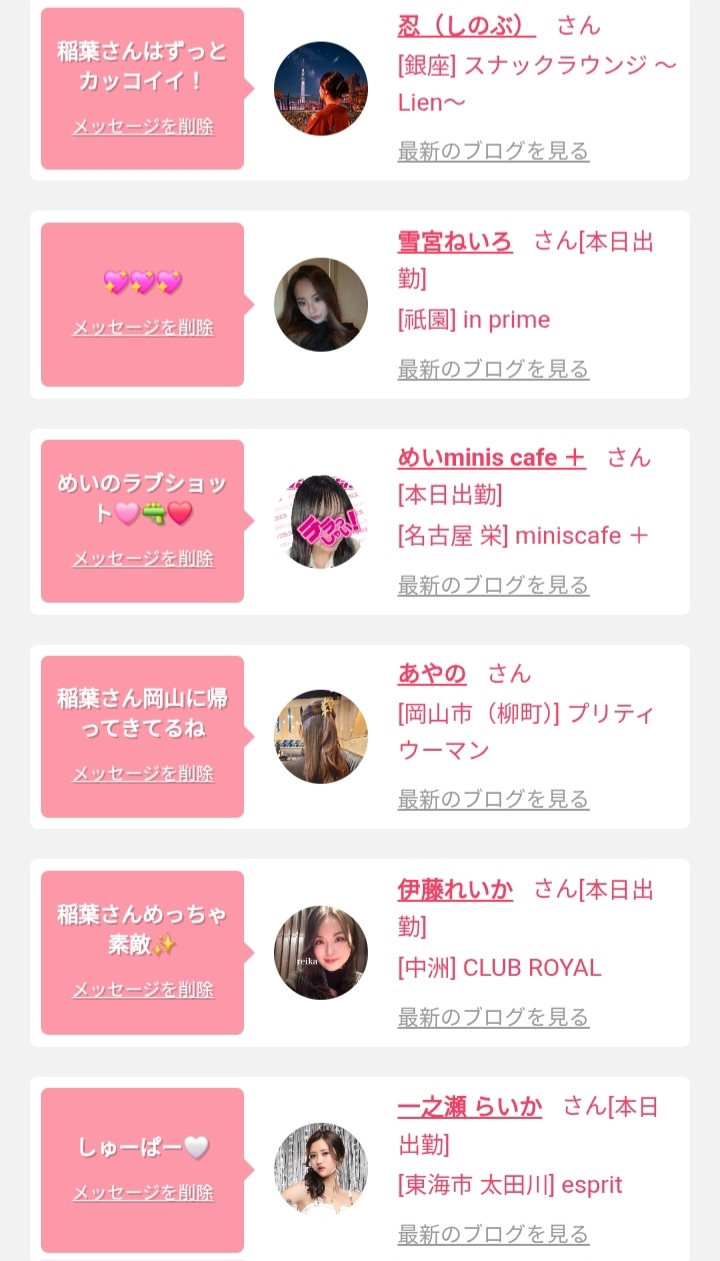The image size is (720, 1261).
Task: View めいminis cafe ＋'s latest blog
Action: click(x=493, y=585)
